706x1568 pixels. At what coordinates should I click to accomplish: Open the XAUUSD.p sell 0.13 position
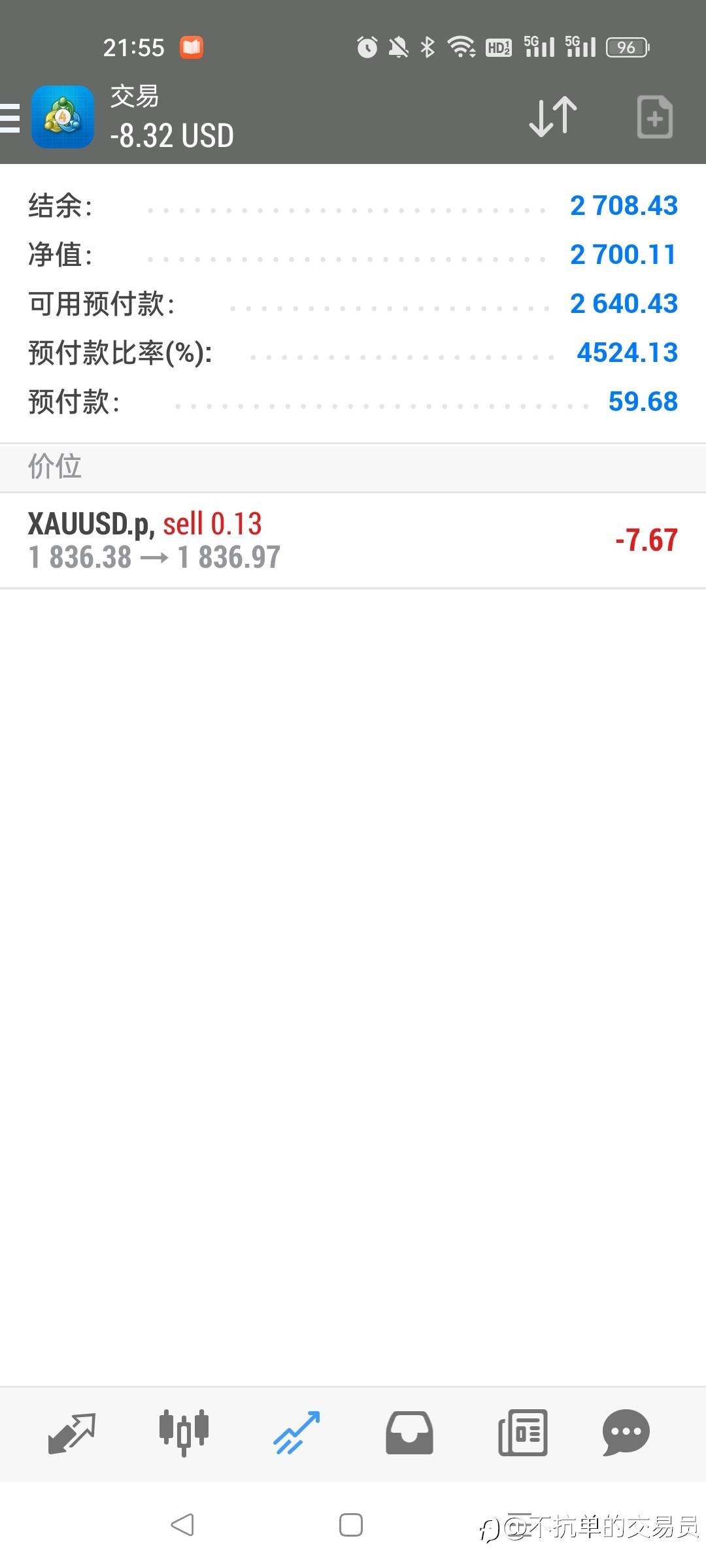pos(353,540)
